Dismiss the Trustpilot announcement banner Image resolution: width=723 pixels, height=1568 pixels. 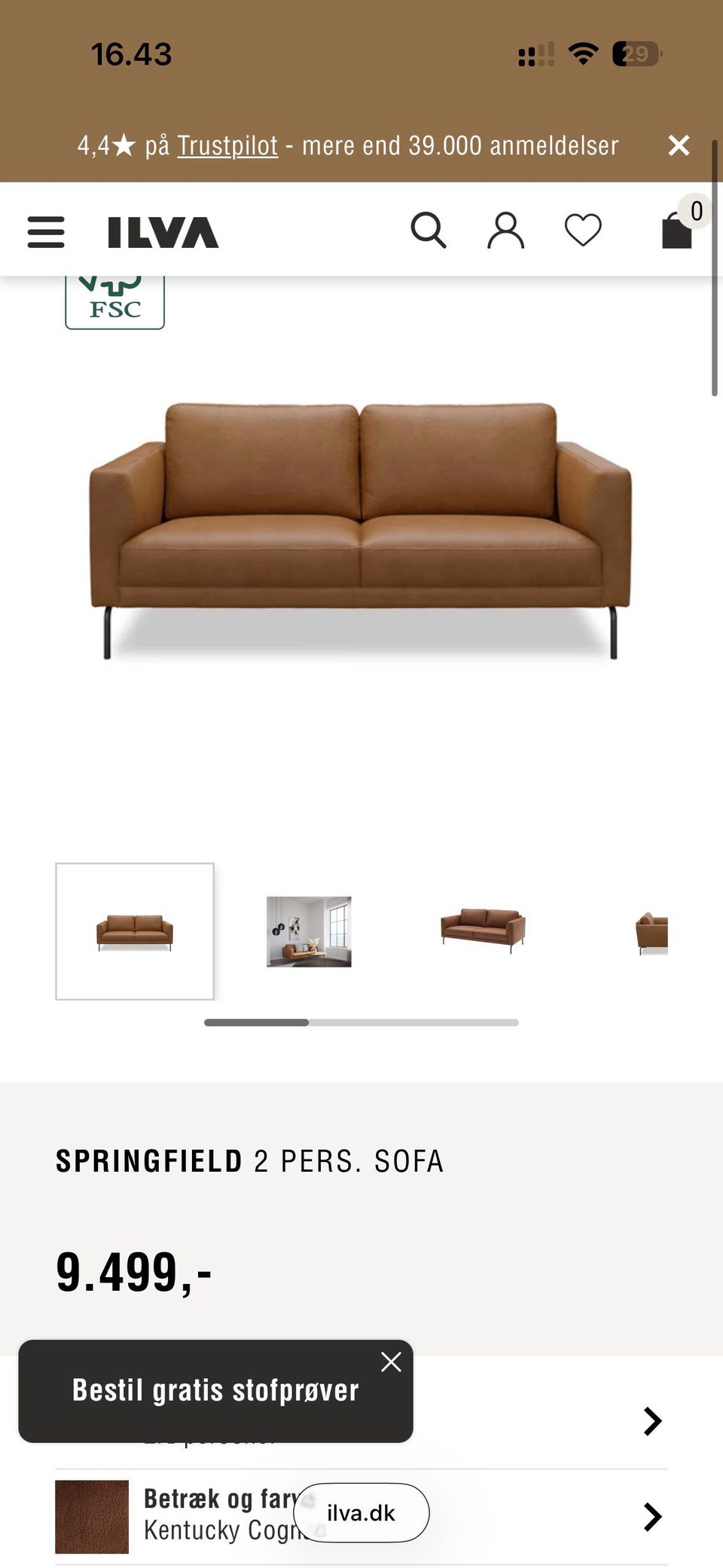[x=680, y=145]
